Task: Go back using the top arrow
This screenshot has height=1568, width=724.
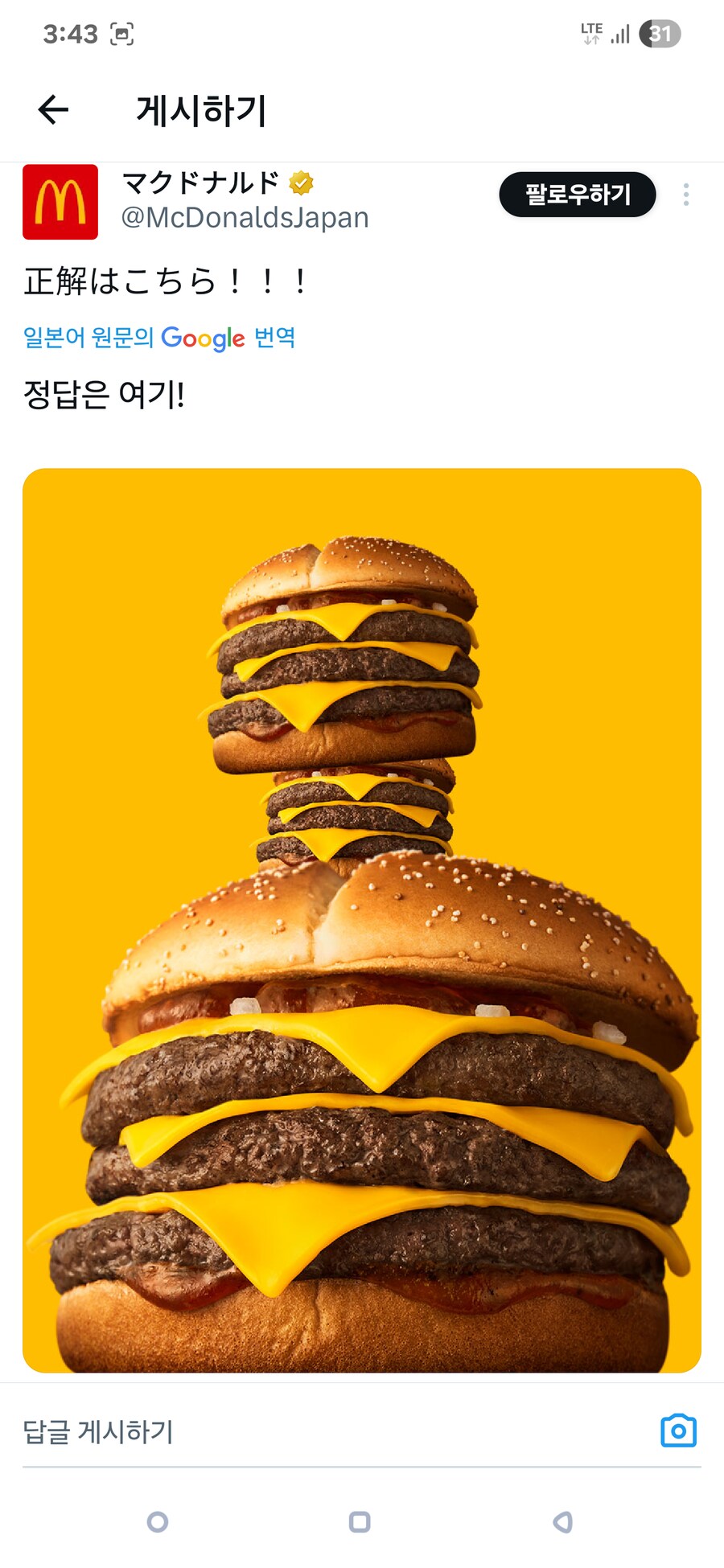Action: [53, 110]
